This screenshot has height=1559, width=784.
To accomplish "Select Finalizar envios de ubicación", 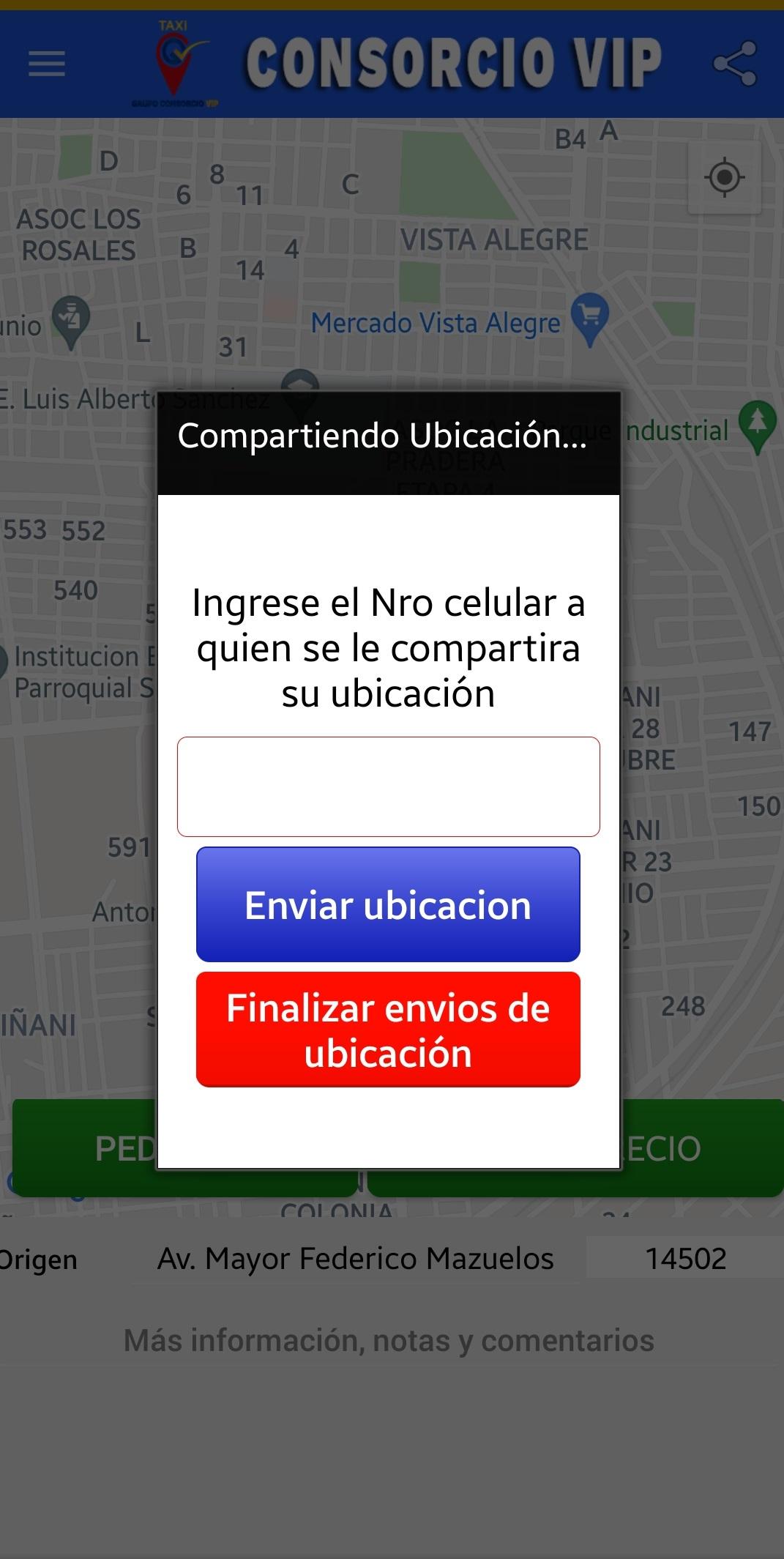I will coord(388,1030).
